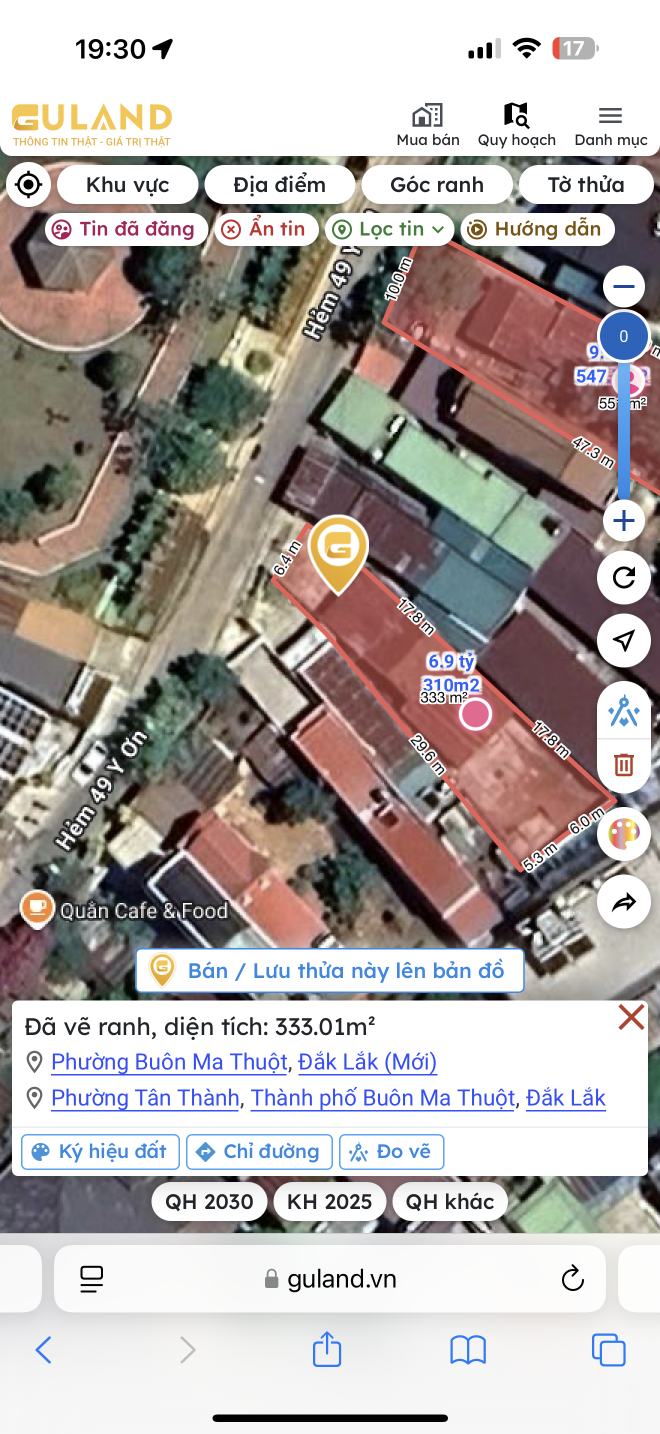
Task: Open Ký hiệu đất legend
Action: coord(100,1151)
